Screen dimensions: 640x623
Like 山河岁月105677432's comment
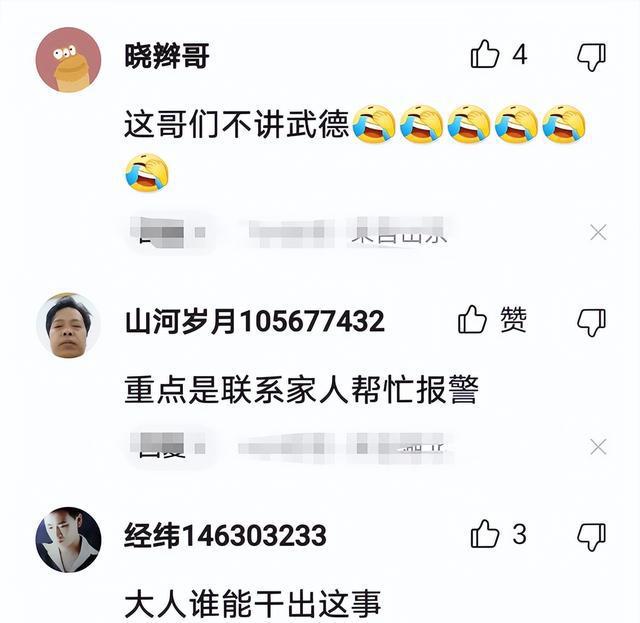tap(473, 320)
